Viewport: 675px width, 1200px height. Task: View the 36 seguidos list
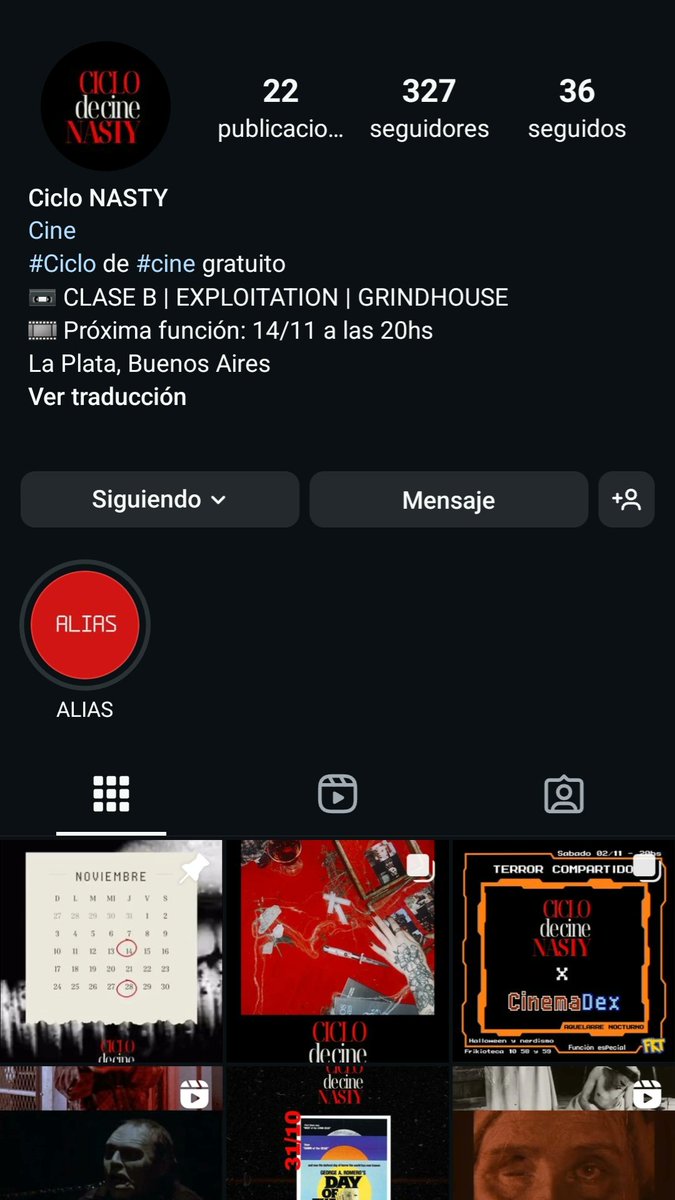point(577,109)
